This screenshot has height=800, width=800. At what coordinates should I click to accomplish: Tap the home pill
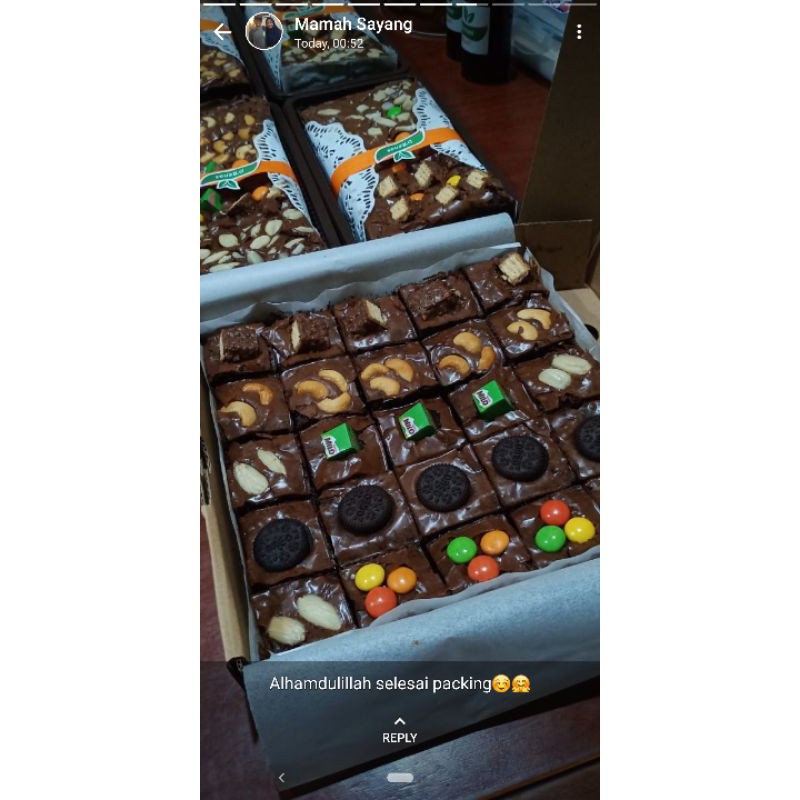coord(401,778)
